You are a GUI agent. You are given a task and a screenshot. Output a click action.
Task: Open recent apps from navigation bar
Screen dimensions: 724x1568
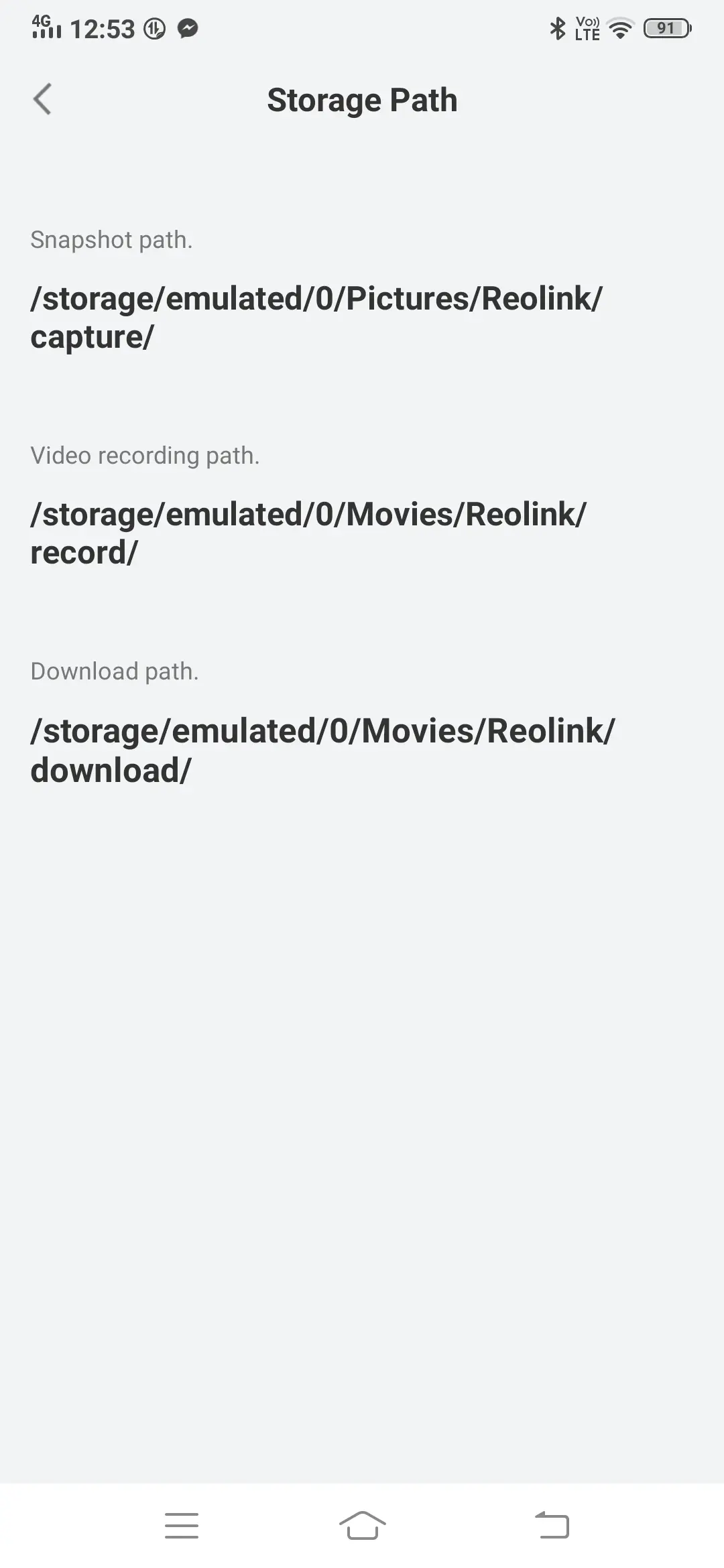point(181,1526)
